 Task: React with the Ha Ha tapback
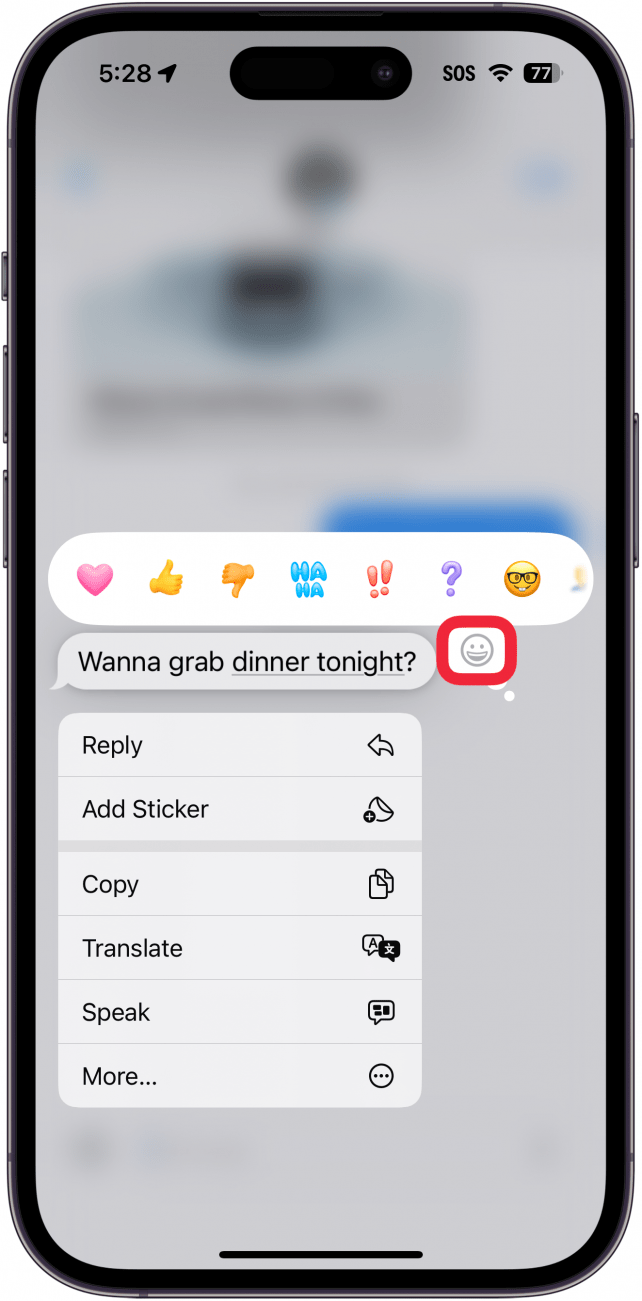pyautogui.click(x=308, y=579)
